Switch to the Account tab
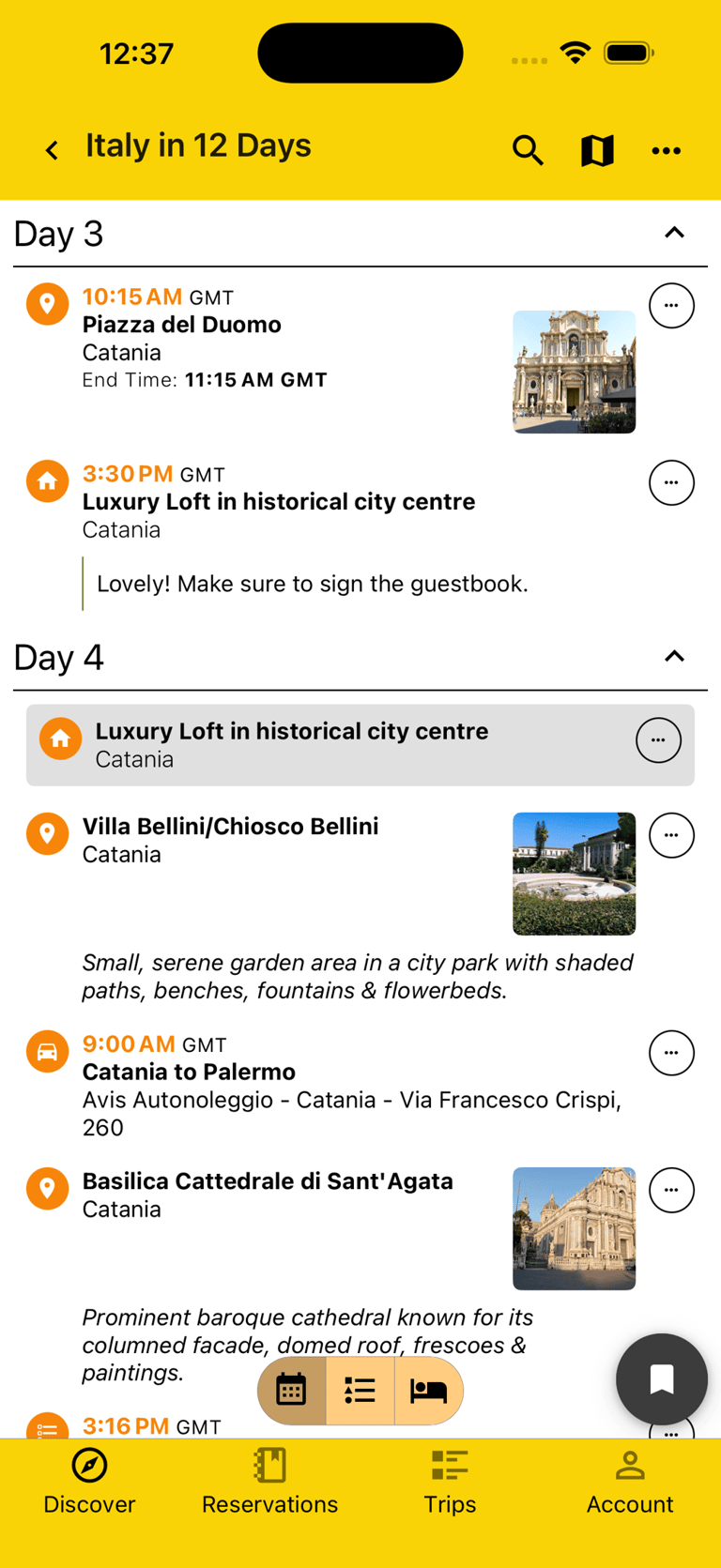 pyautogui.click(x=630, y=1483)
